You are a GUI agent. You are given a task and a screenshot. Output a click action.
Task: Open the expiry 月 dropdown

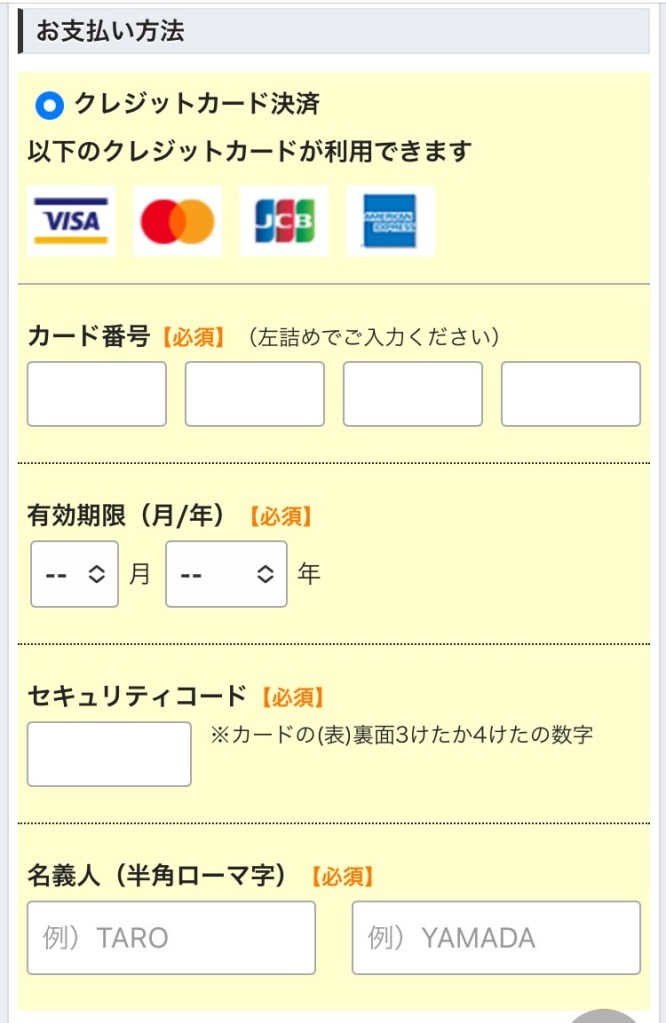point(74,574)
